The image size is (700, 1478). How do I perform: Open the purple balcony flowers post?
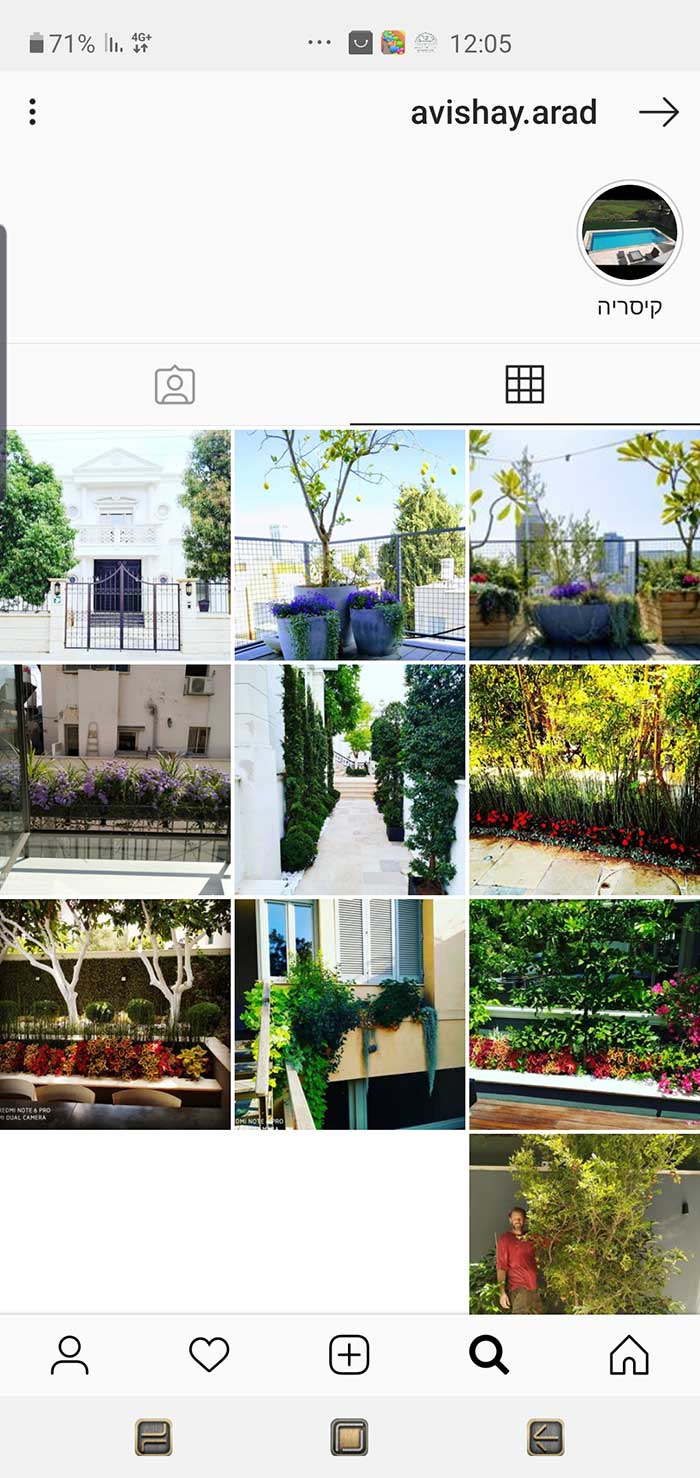click(115, 780)
